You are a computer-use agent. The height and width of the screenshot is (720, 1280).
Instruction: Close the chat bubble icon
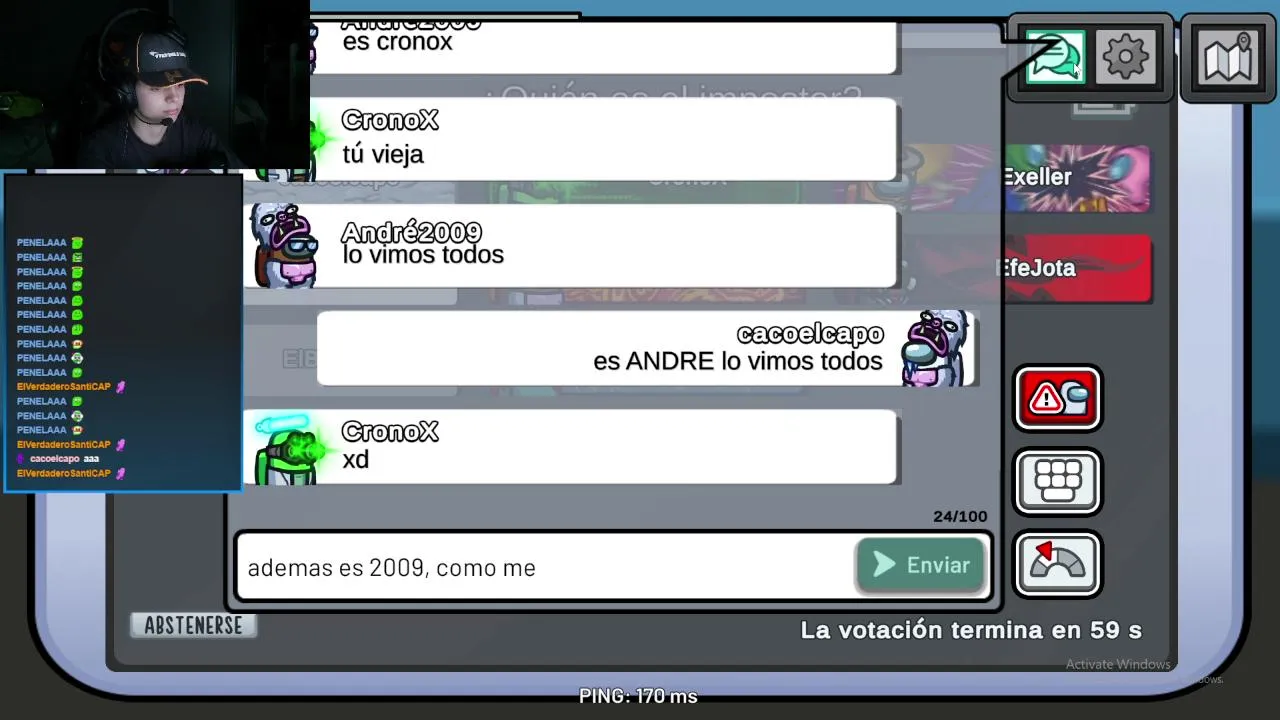pos(1054,58)
